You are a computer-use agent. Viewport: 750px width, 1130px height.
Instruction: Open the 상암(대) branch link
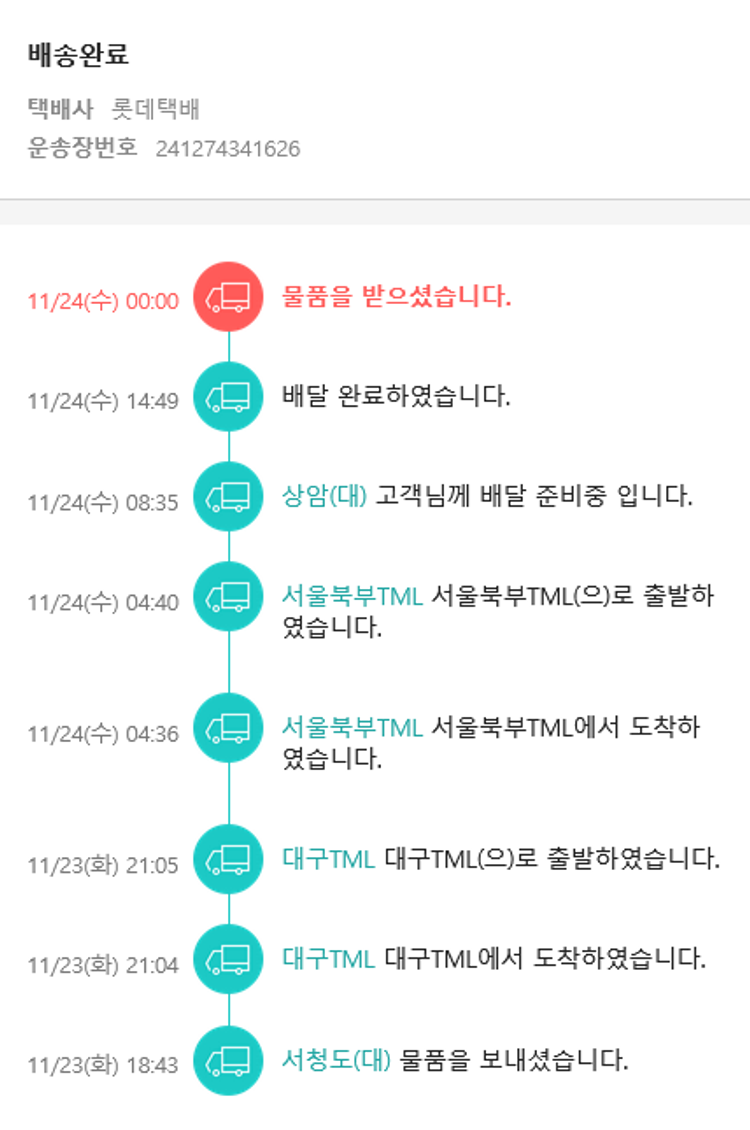click(325, 496)
